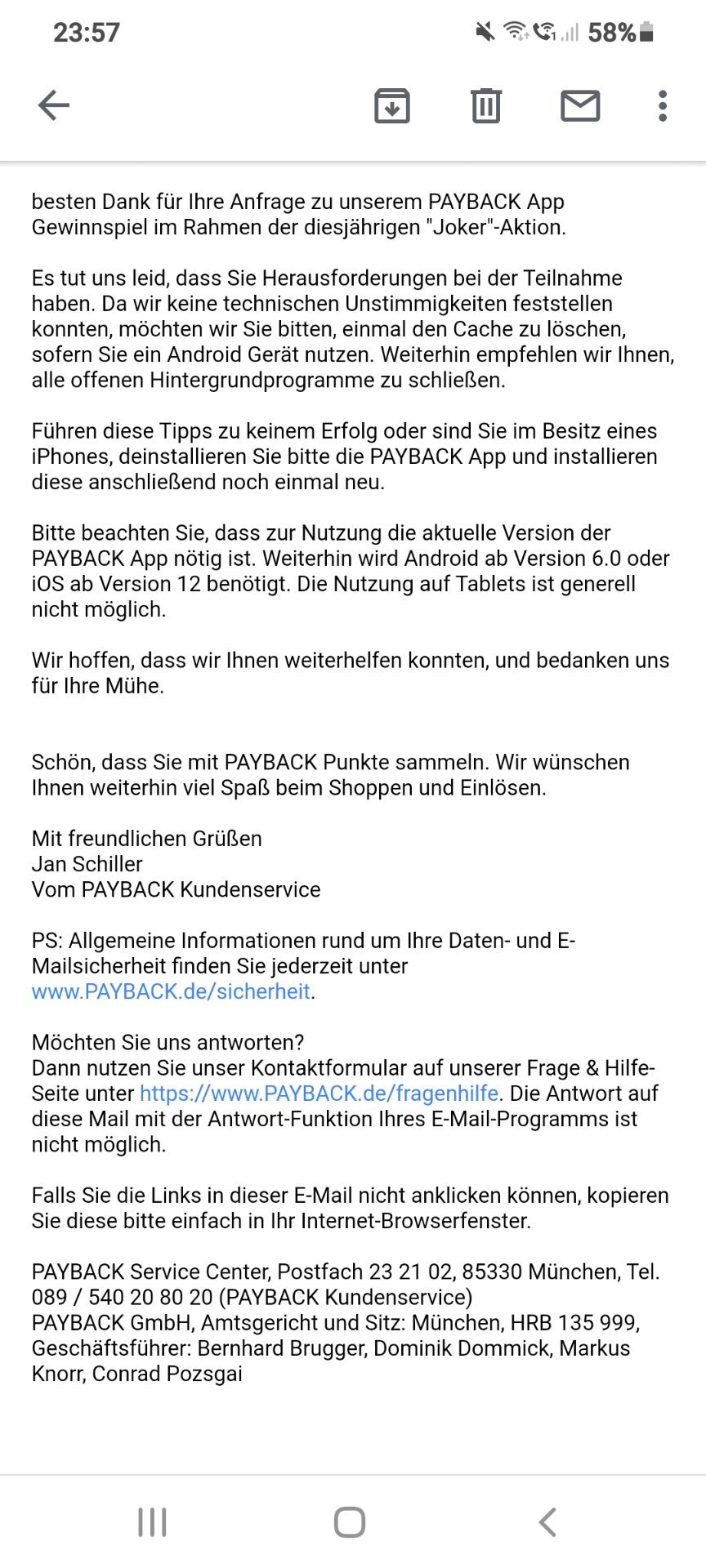Open the system recent apps view

[x=153, y=1522]
